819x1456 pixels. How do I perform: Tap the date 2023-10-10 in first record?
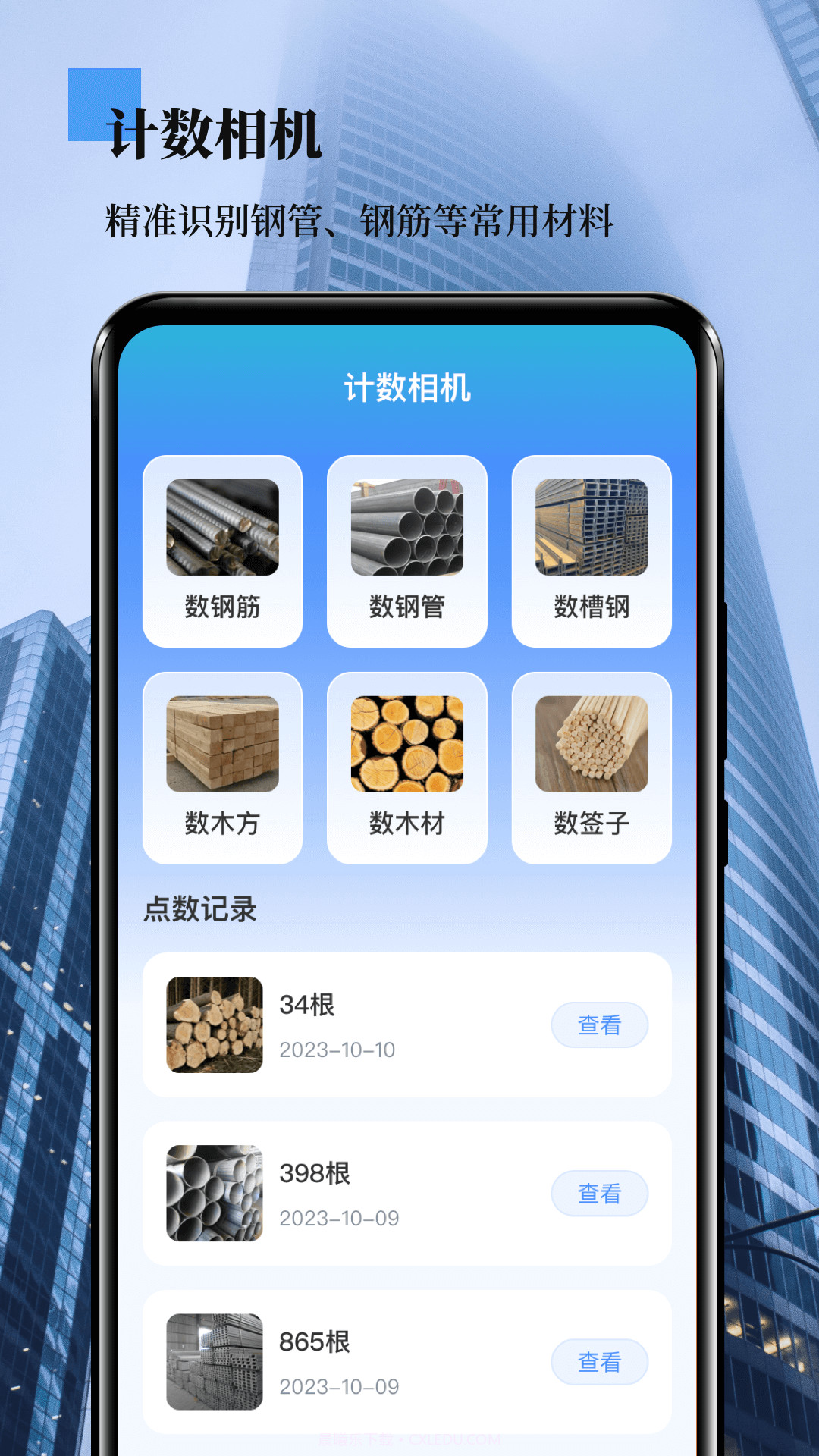click(339, 1051)
